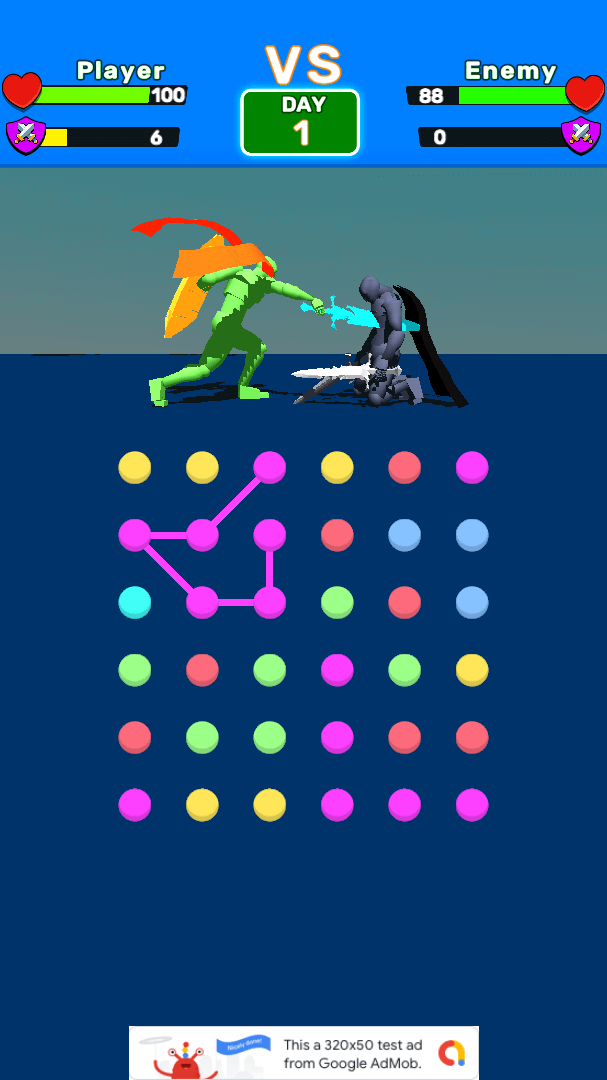Tap the single cyan dot
The width and height of the screenshot is (607, 1080).
click(135, 602)
